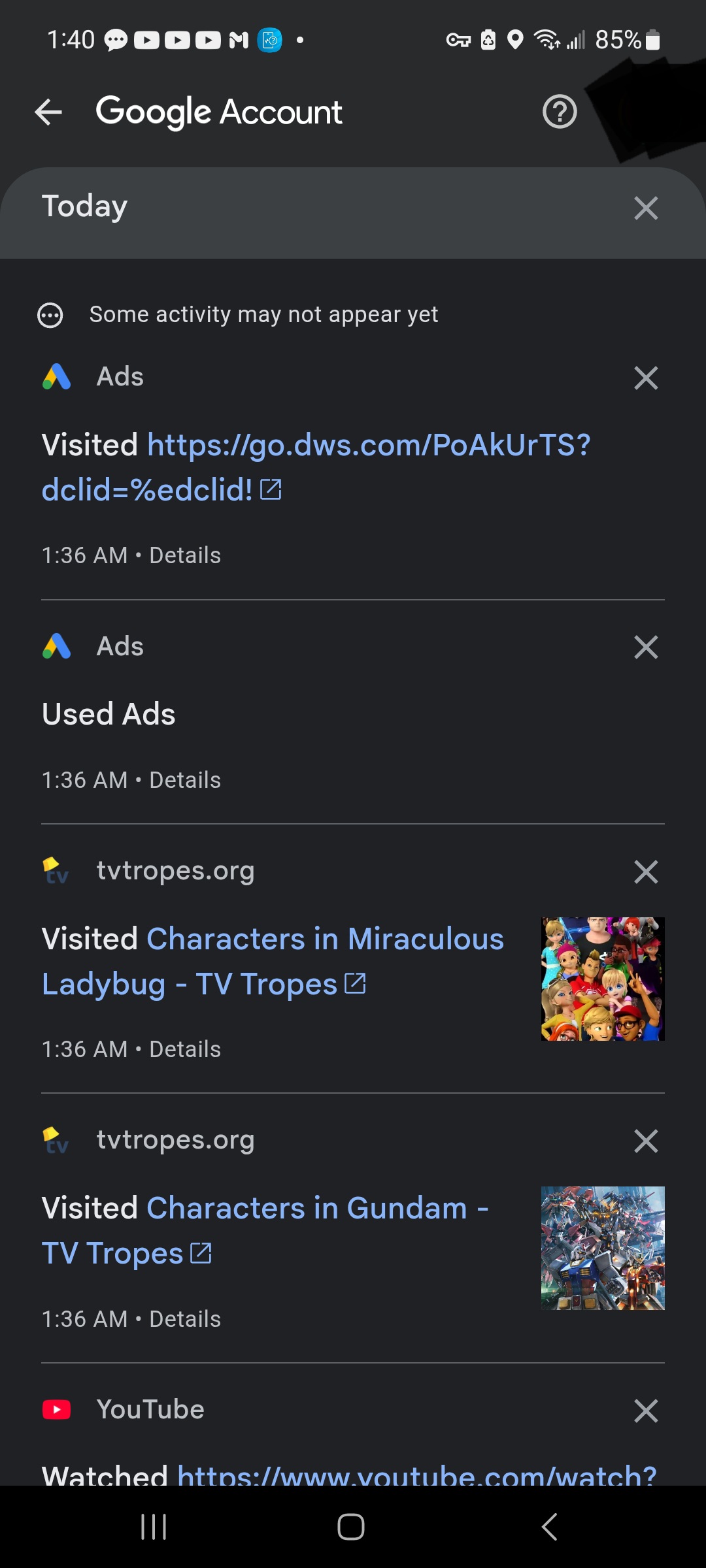Delete all of Today's activity

click(645, 208)
